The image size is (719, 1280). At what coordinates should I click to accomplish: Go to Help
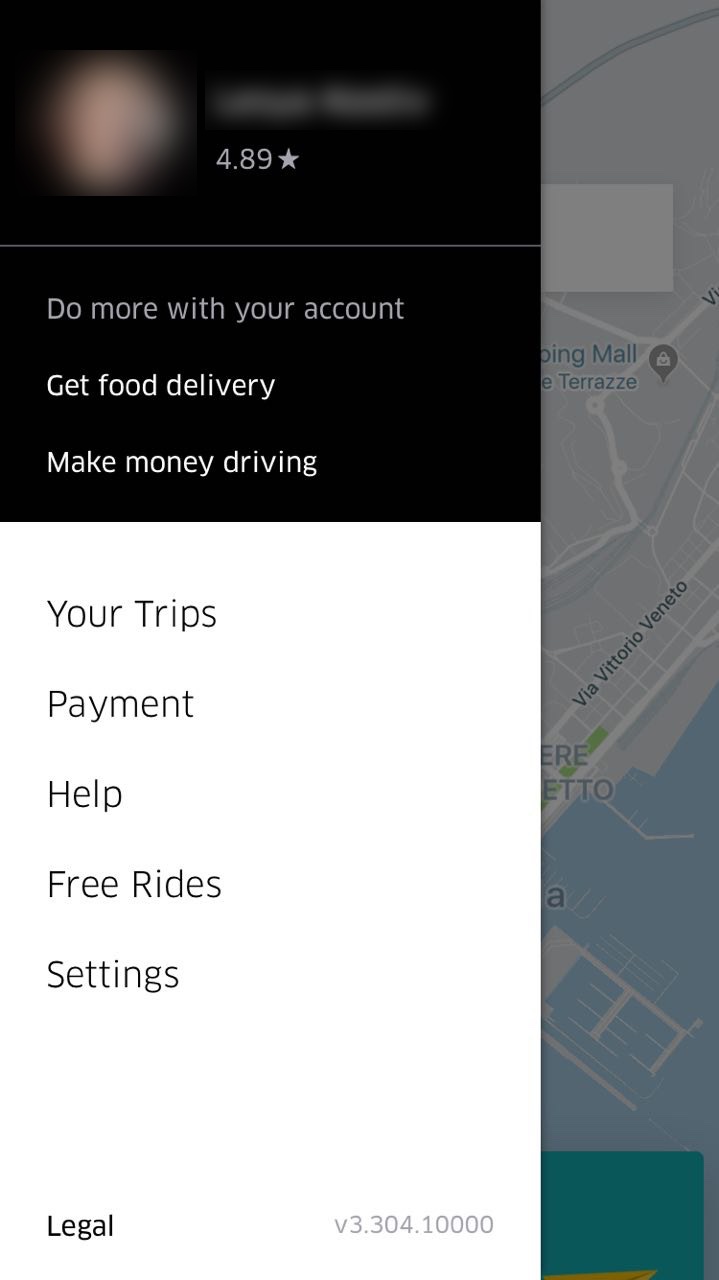click(x=85, y=794)
